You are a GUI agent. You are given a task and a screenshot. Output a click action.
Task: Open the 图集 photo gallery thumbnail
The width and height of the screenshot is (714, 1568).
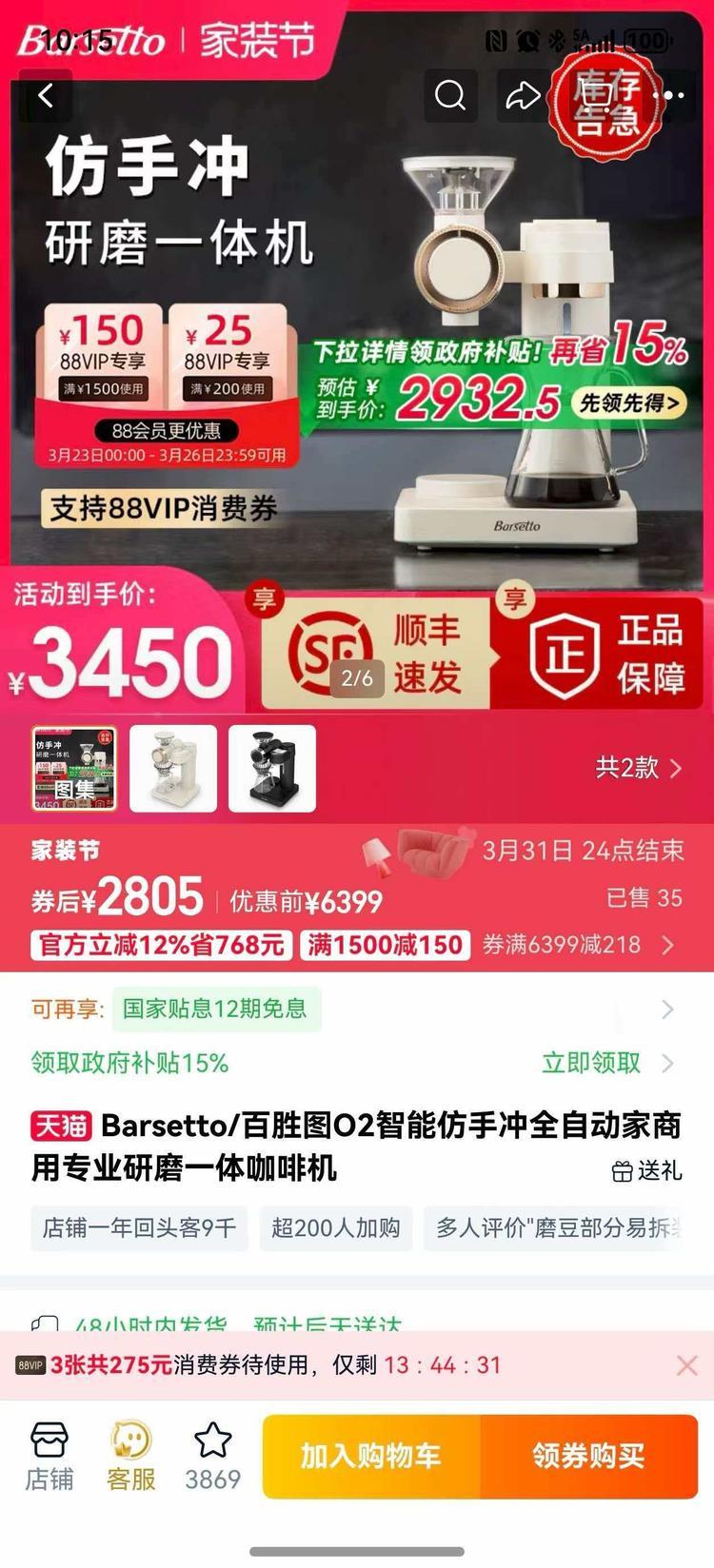point(74,769)
